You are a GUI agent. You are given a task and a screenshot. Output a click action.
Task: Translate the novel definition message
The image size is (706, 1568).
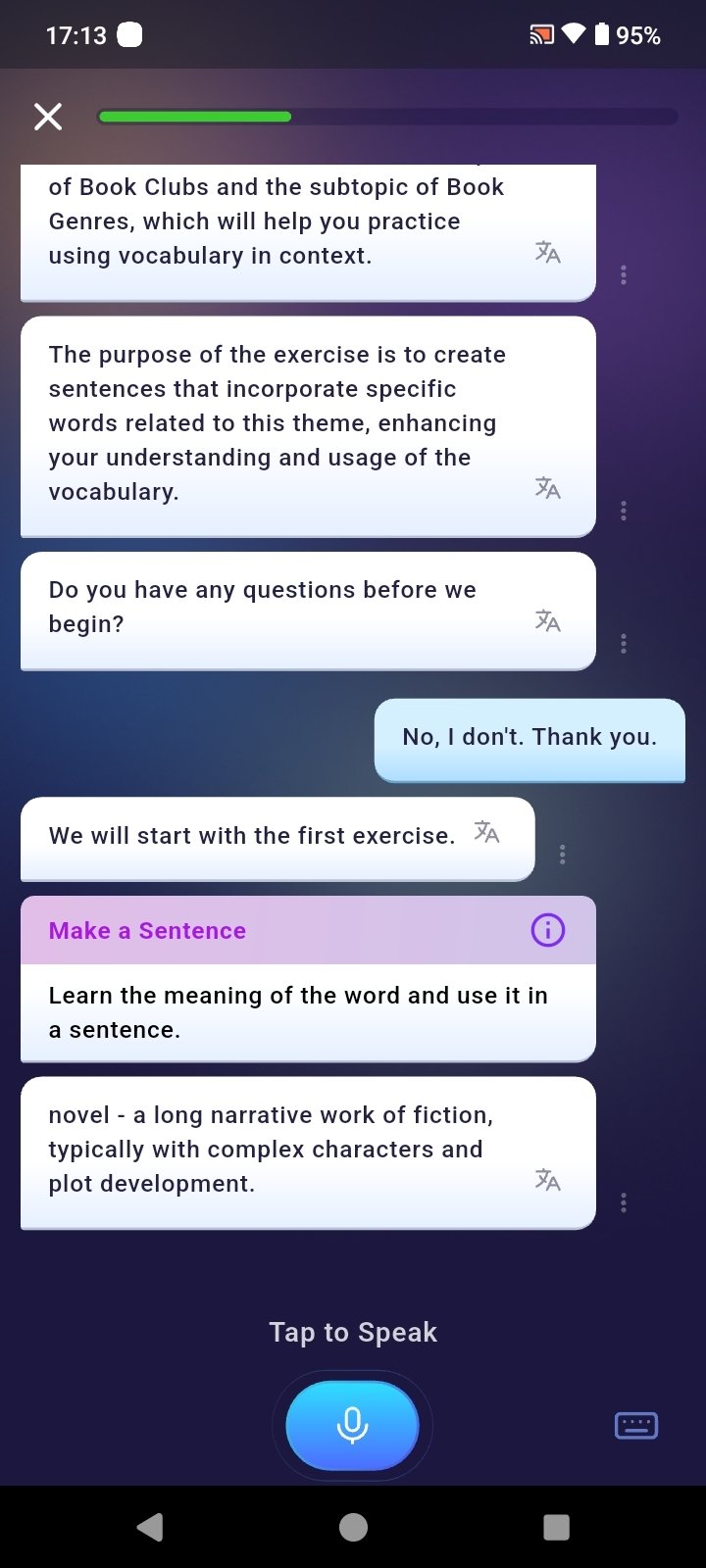pos(547,1180)
